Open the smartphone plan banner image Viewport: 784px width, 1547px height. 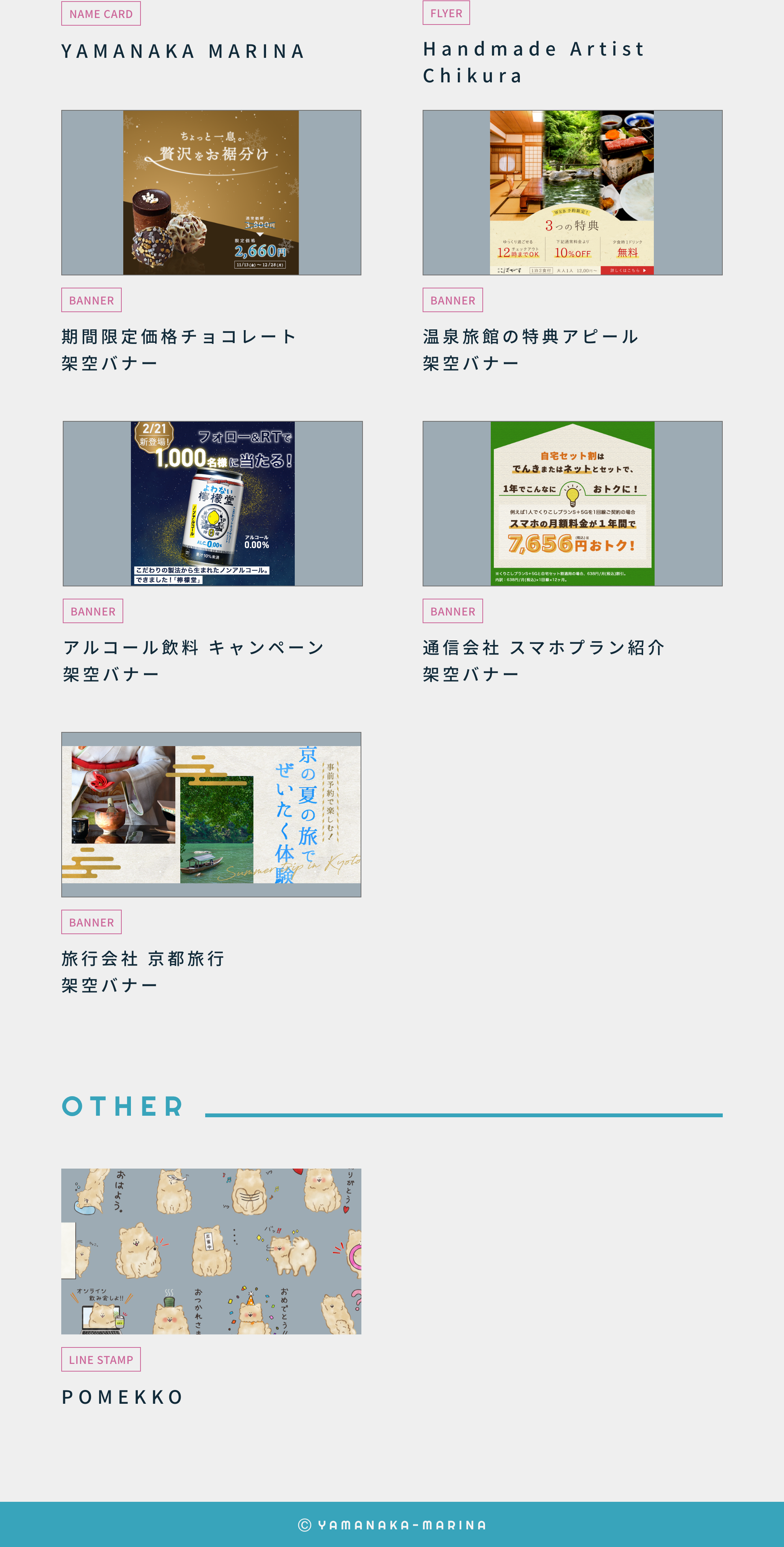[x=572, y=503]
